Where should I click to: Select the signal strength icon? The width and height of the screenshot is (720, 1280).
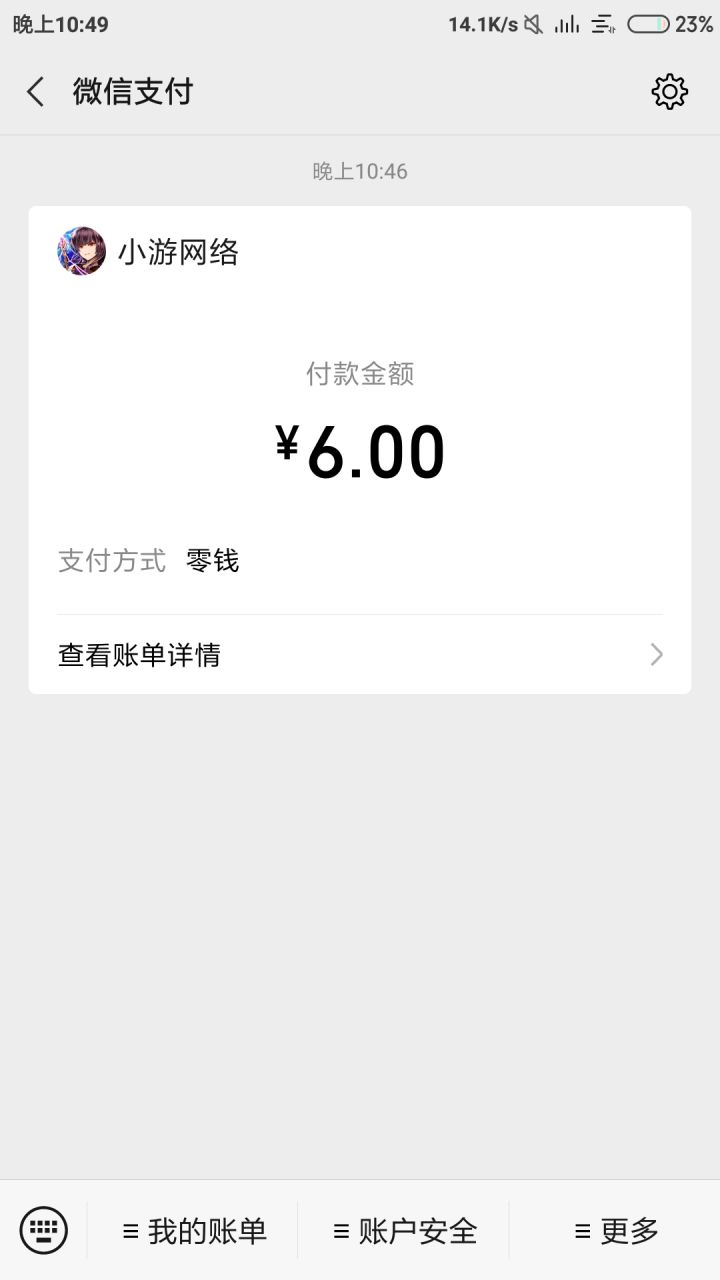coord(566,23)
